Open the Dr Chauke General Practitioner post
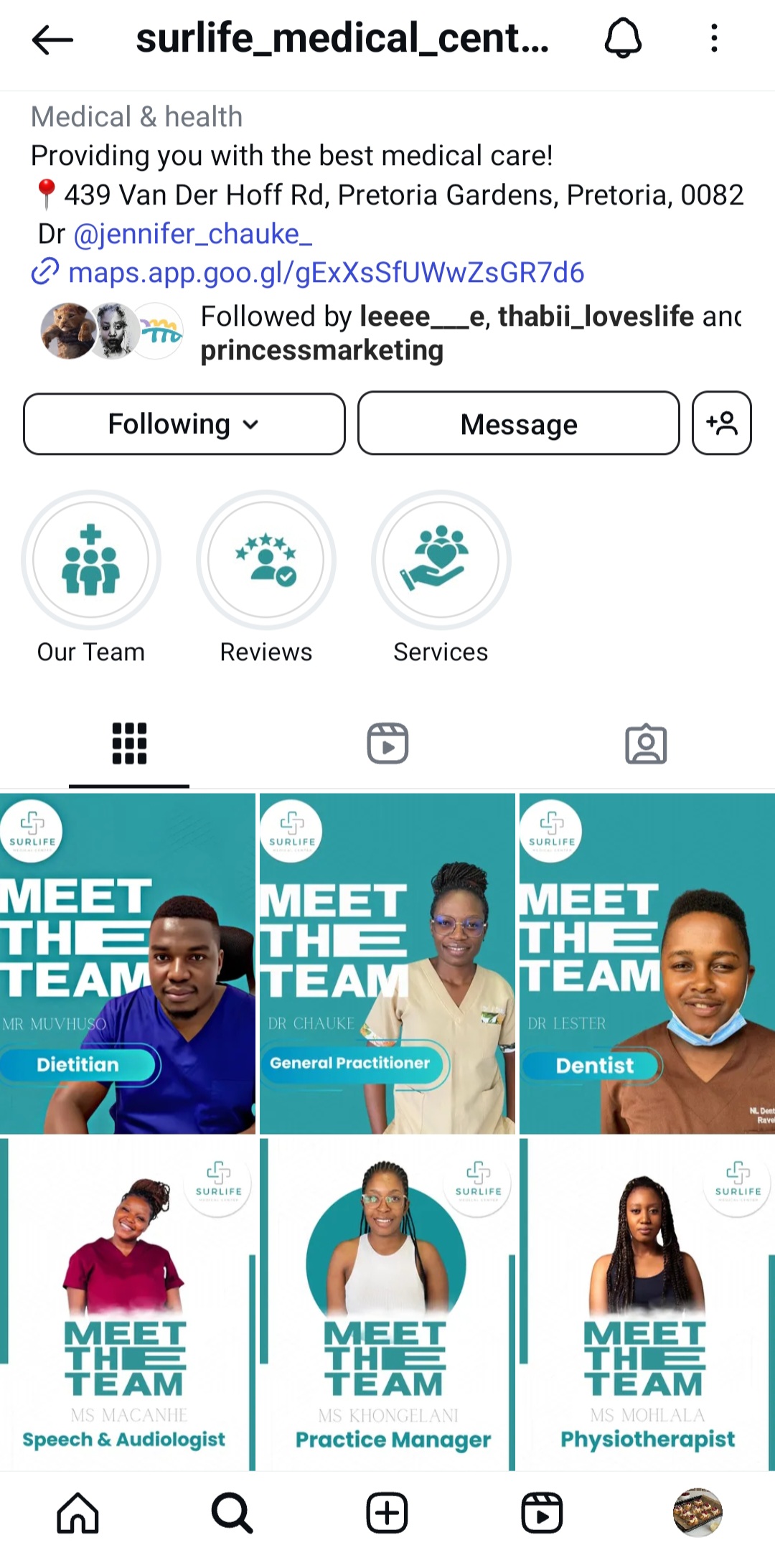Screen dimensions: 775x1568 [x=387, y=963]
